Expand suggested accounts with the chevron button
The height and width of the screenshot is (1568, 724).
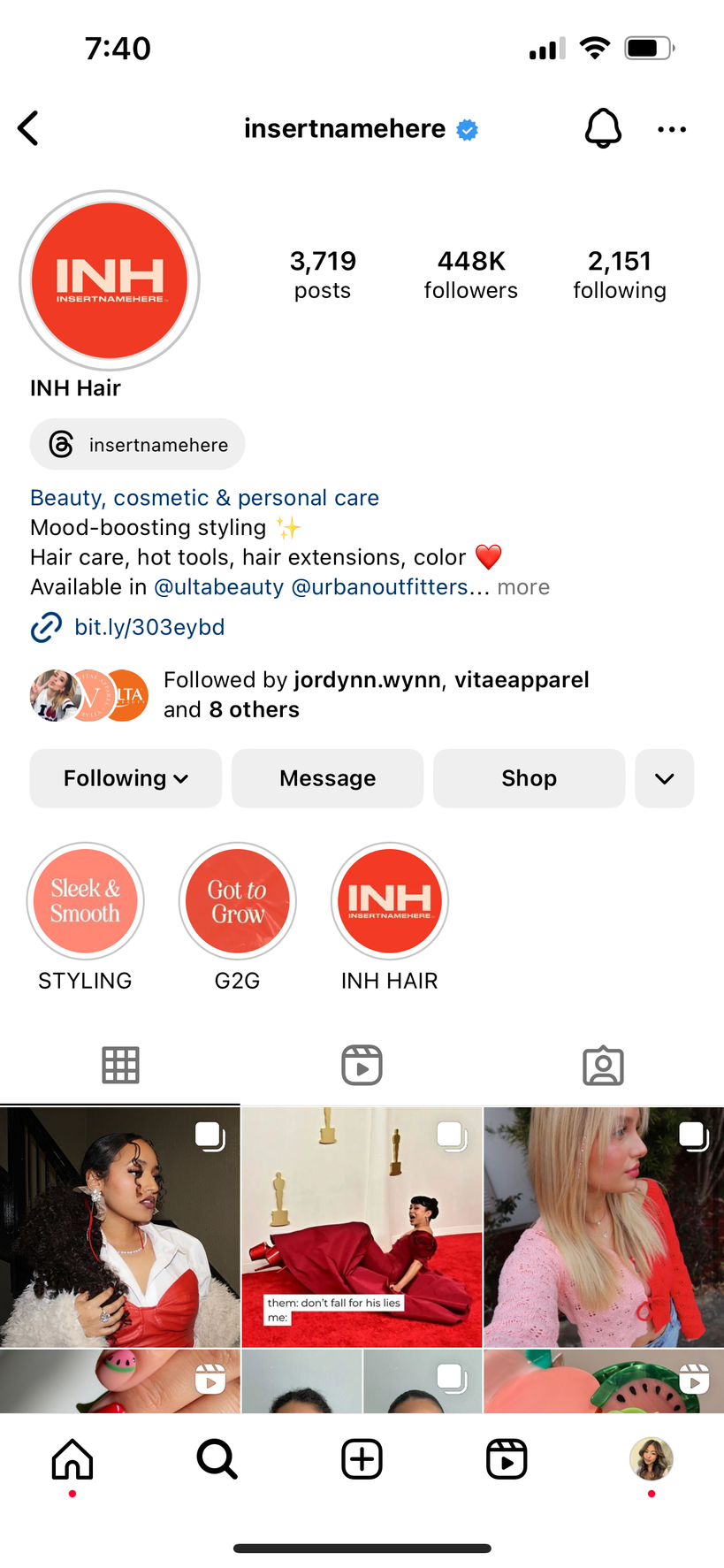pos(664,778)
